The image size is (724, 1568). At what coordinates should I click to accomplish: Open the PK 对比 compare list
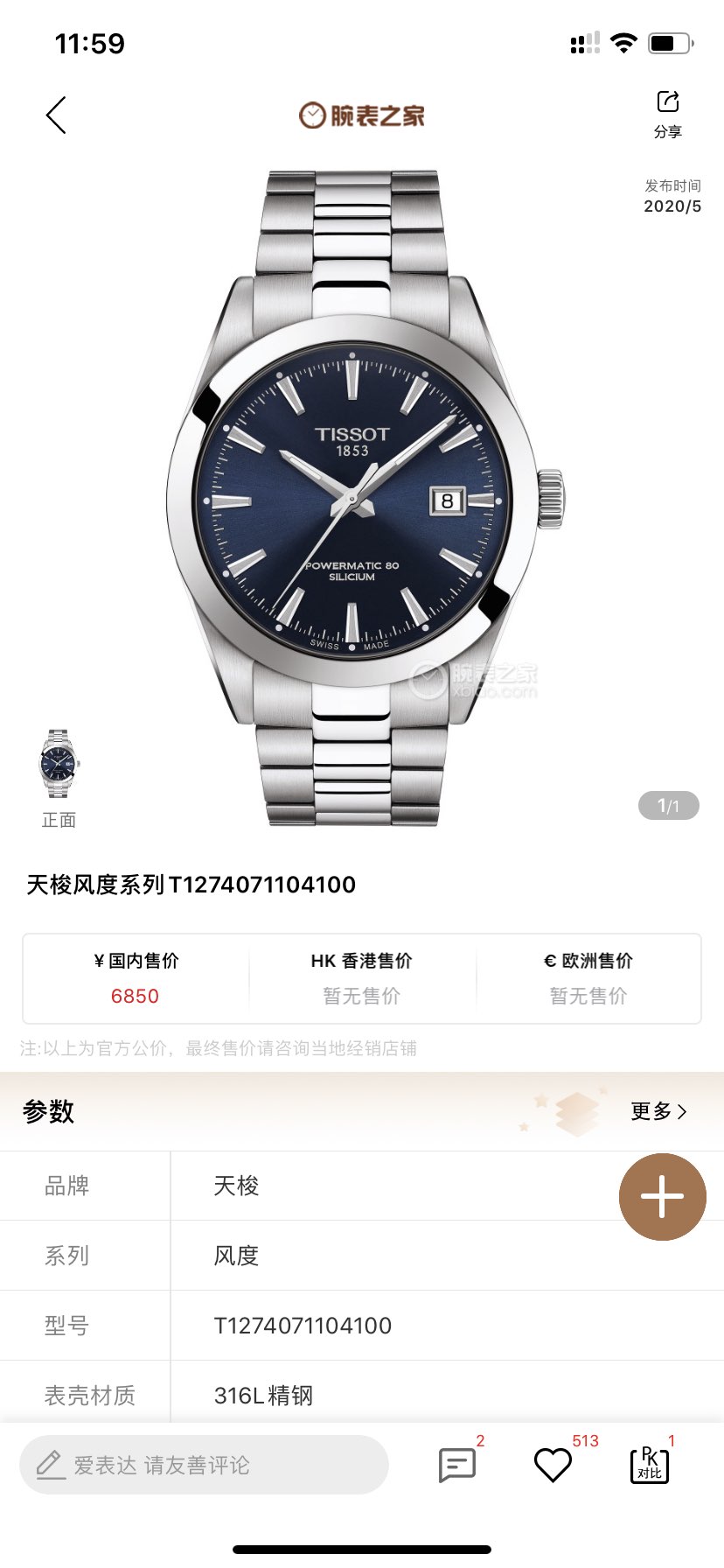coord(650,1465)
